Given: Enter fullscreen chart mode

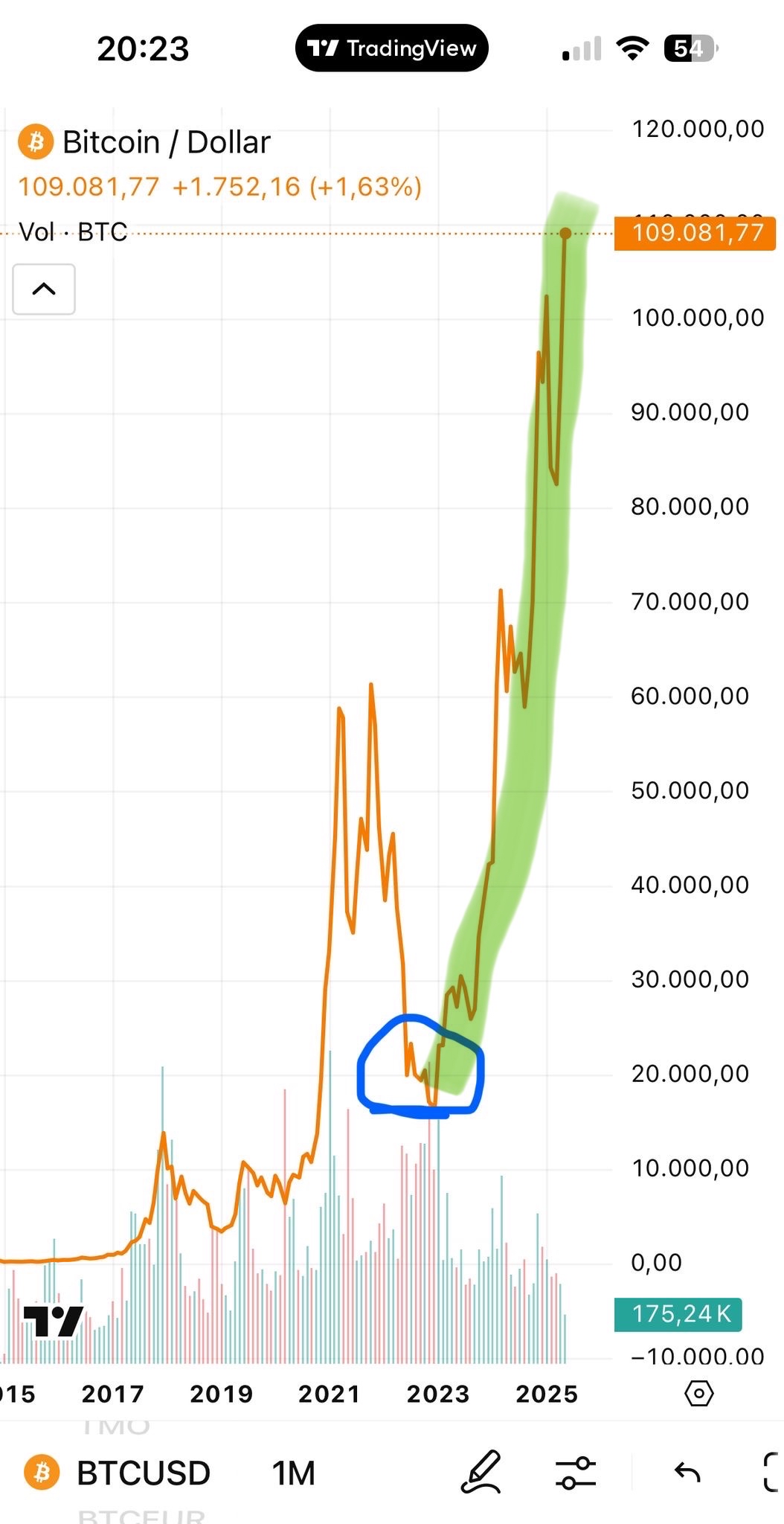Looking at the screenshot, I should click(772, 1472).
